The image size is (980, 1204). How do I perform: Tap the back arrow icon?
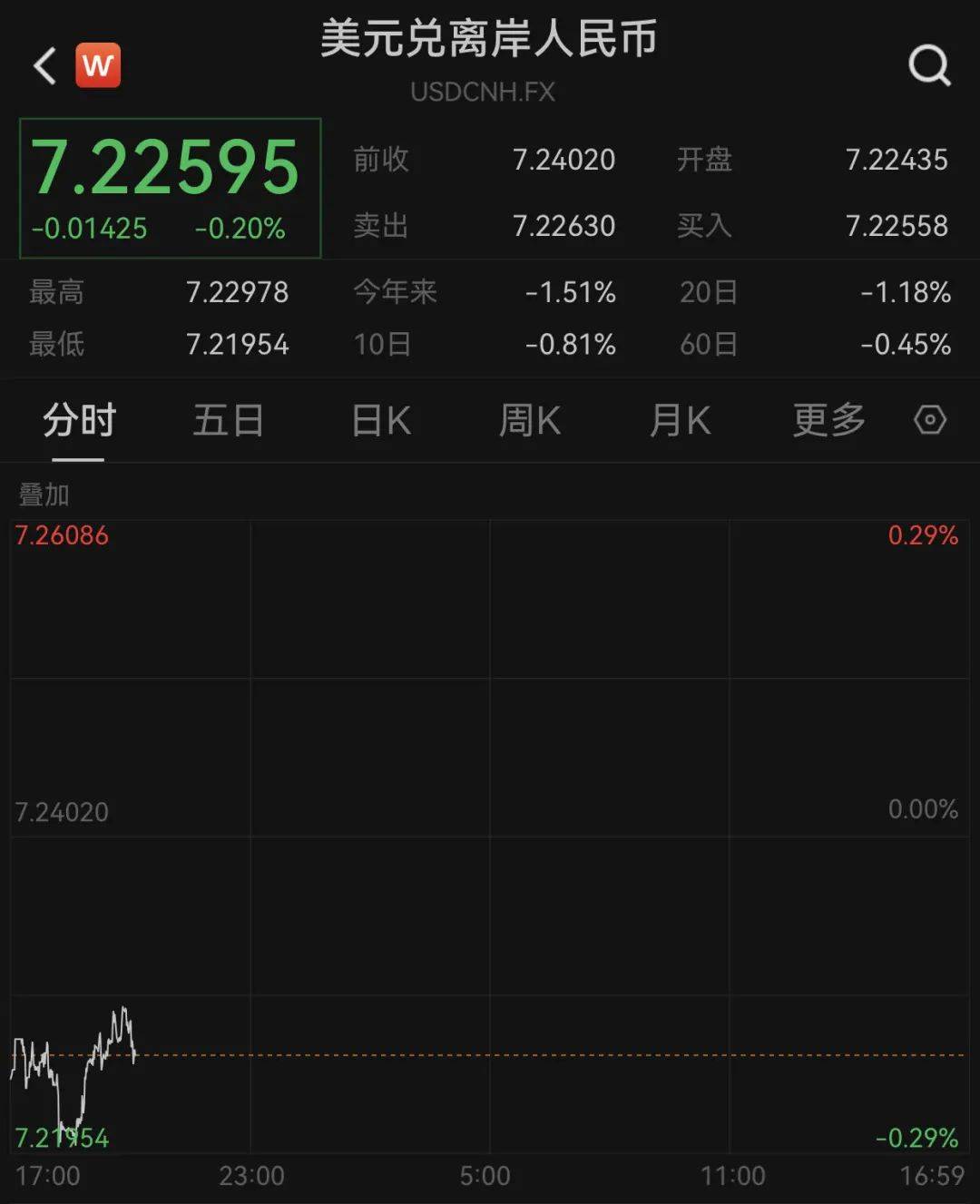tap(43, 66)
